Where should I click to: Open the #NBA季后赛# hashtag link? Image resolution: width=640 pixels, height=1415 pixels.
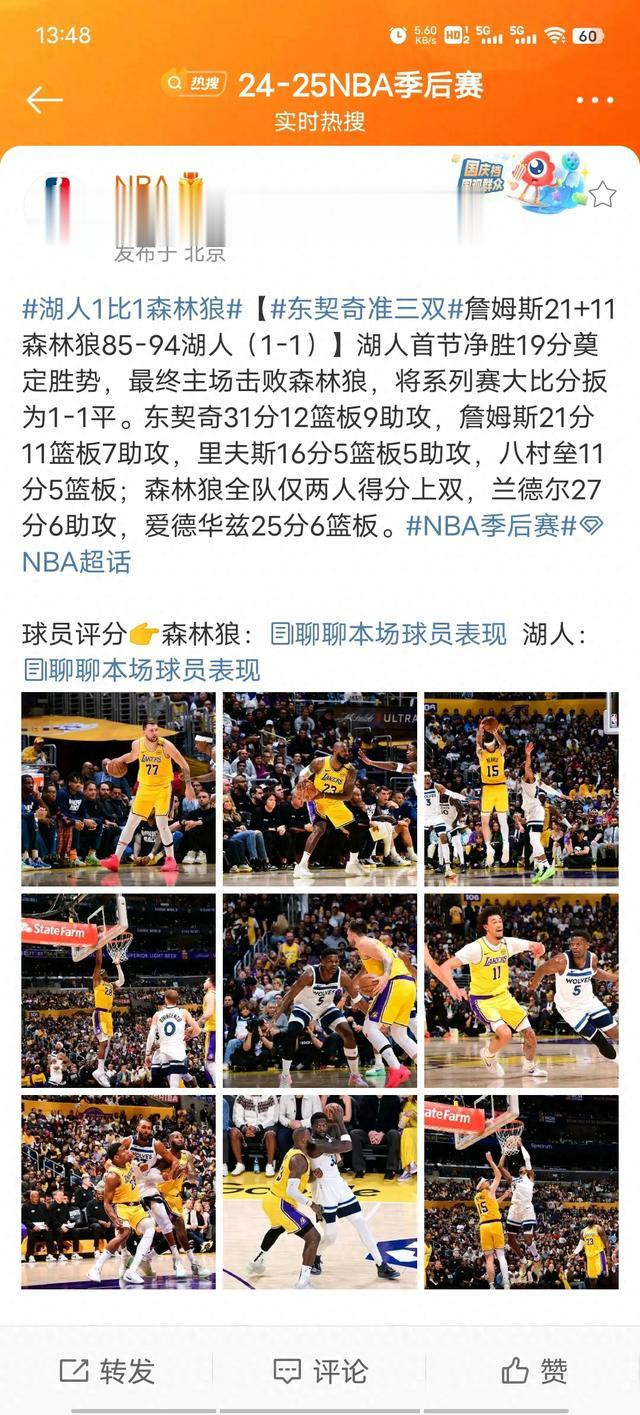[491, 524]
